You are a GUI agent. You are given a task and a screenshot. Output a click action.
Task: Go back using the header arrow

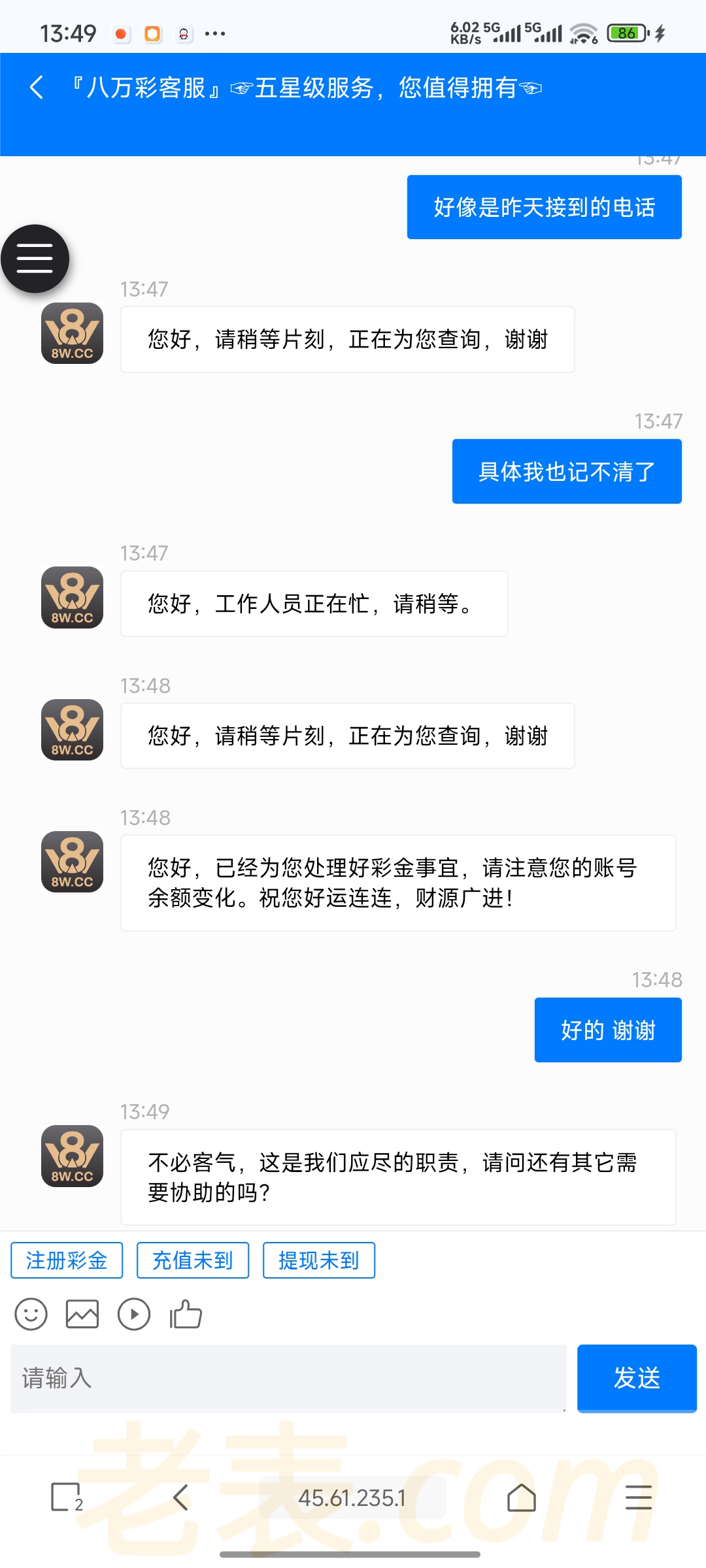37,87
